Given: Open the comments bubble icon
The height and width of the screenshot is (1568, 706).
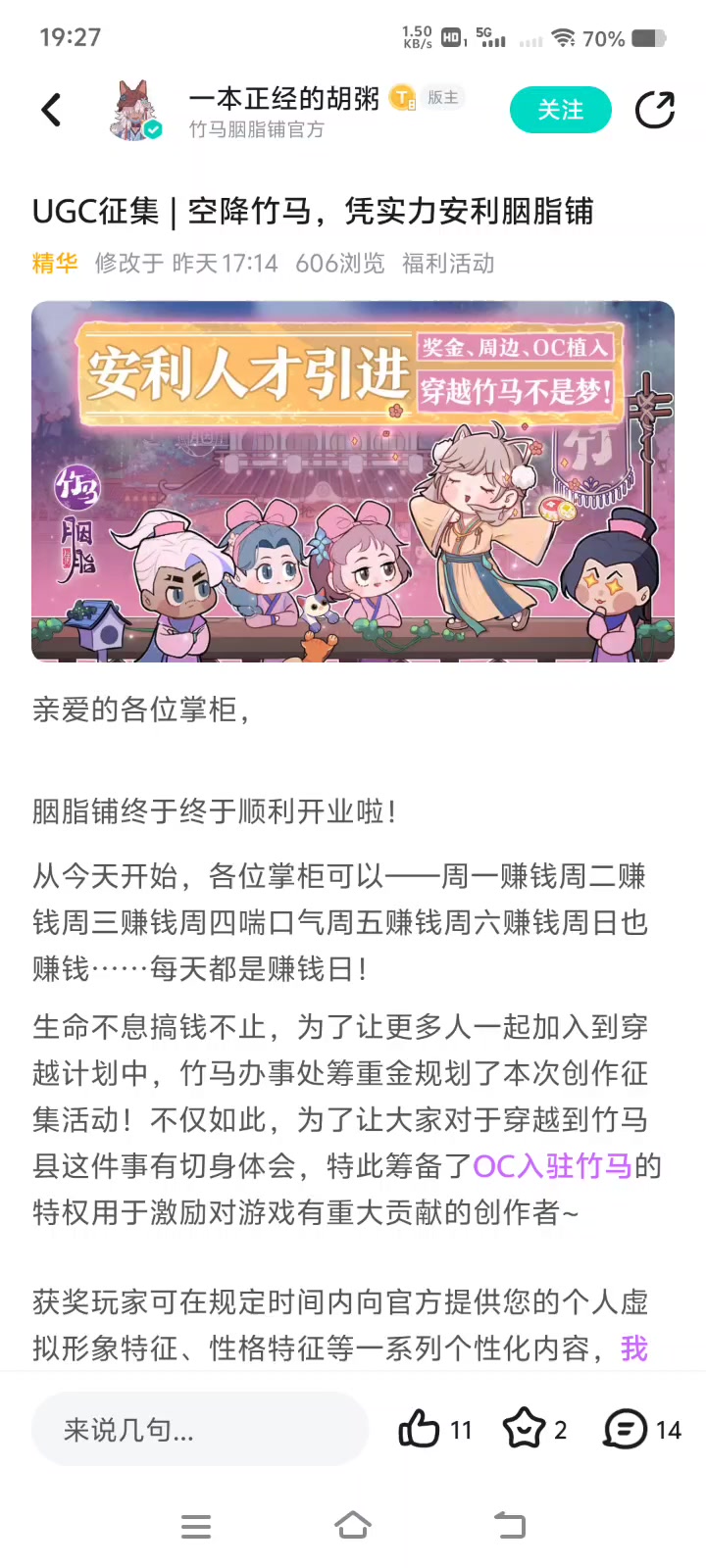Looking at the screenshot, I should pos(625,1430).
